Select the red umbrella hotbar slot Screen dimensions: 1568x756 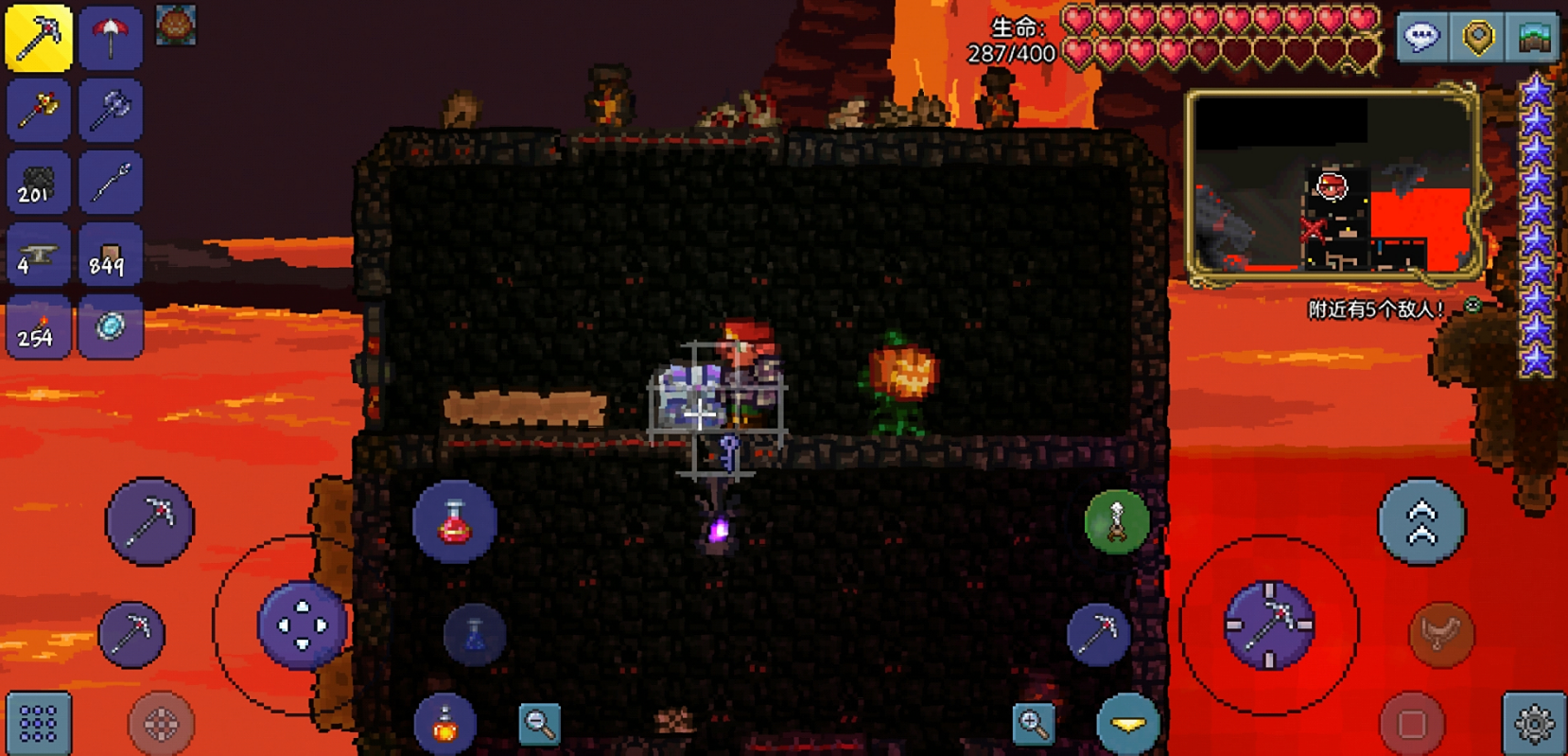coord(111,38)
